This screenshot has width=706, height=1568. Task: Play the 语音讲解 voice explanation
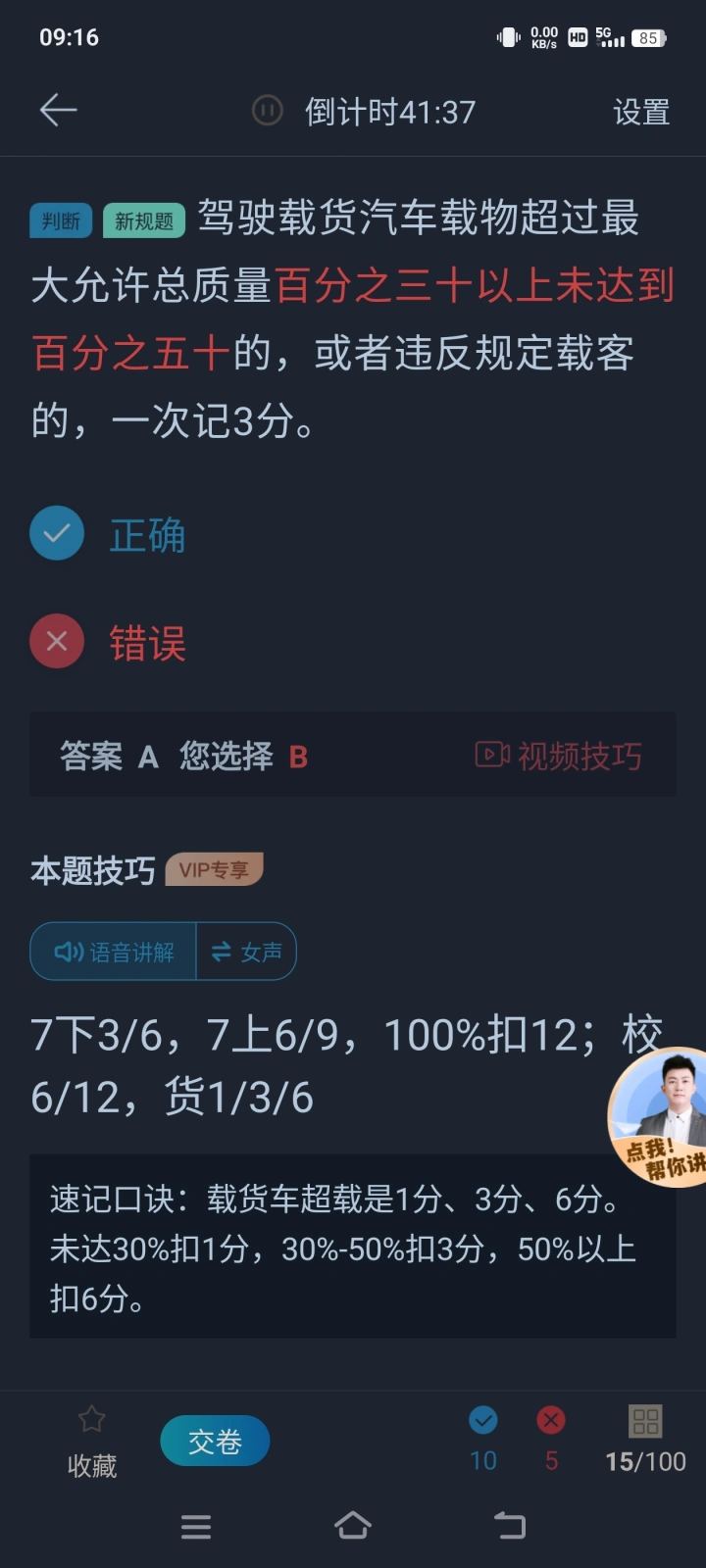[115, 952]
